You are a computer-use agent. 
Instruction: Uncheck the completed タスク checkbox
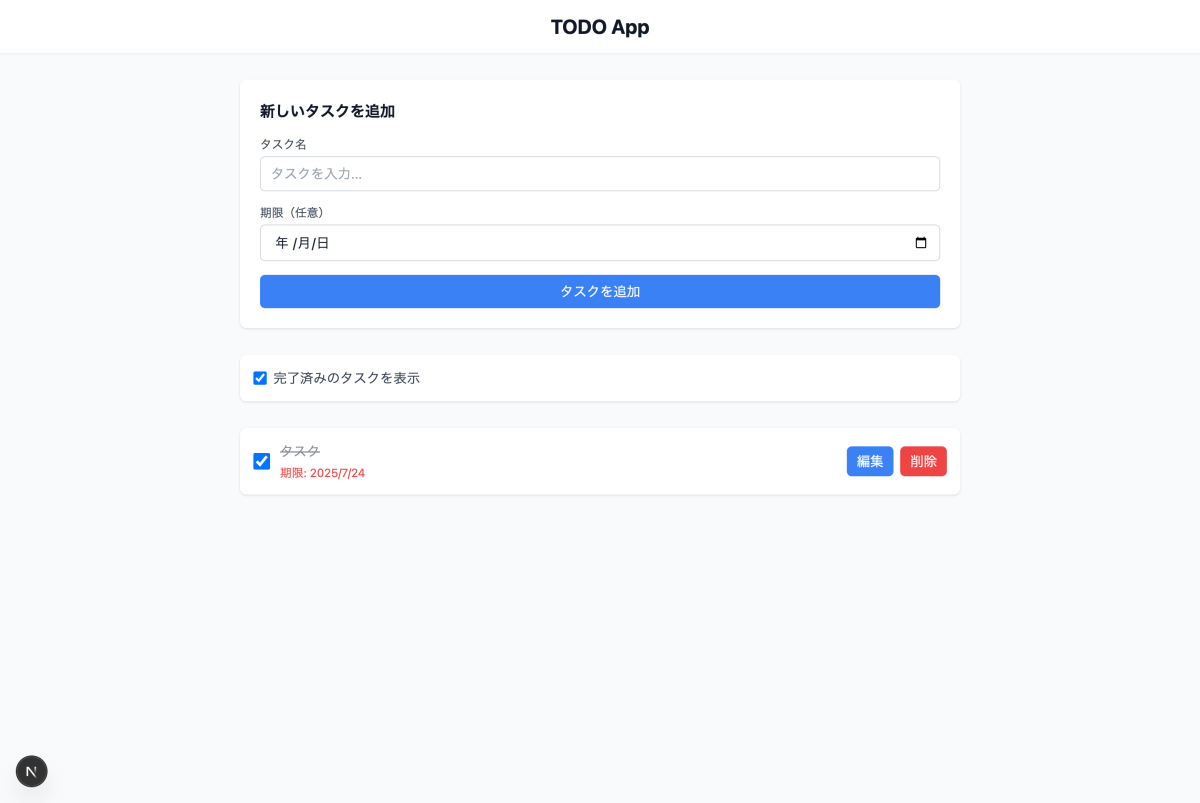click(x=262, y=461)
